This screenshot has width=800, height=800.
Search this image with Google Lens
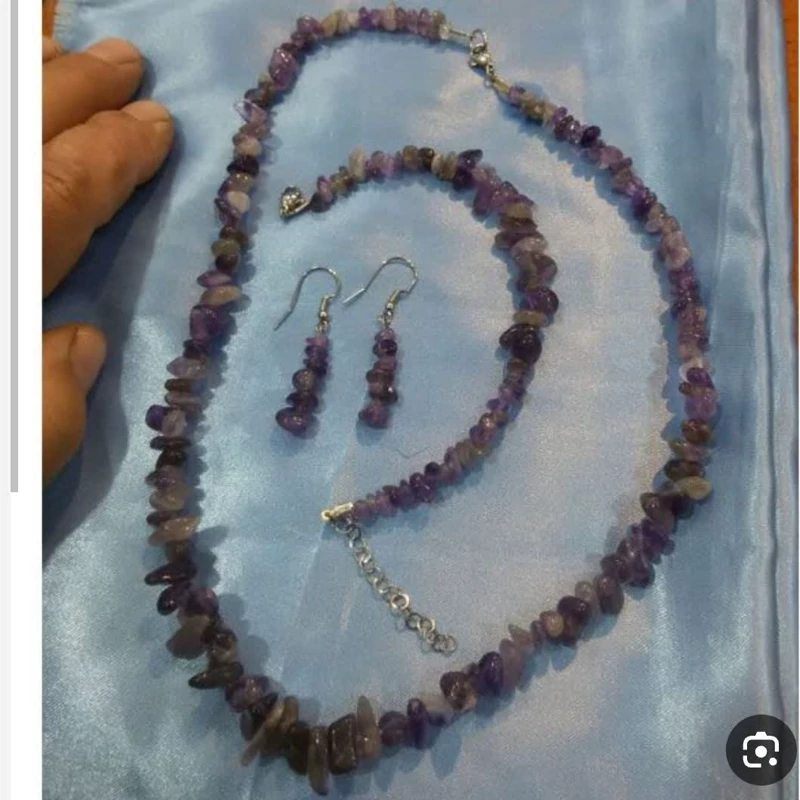point(761,749)
